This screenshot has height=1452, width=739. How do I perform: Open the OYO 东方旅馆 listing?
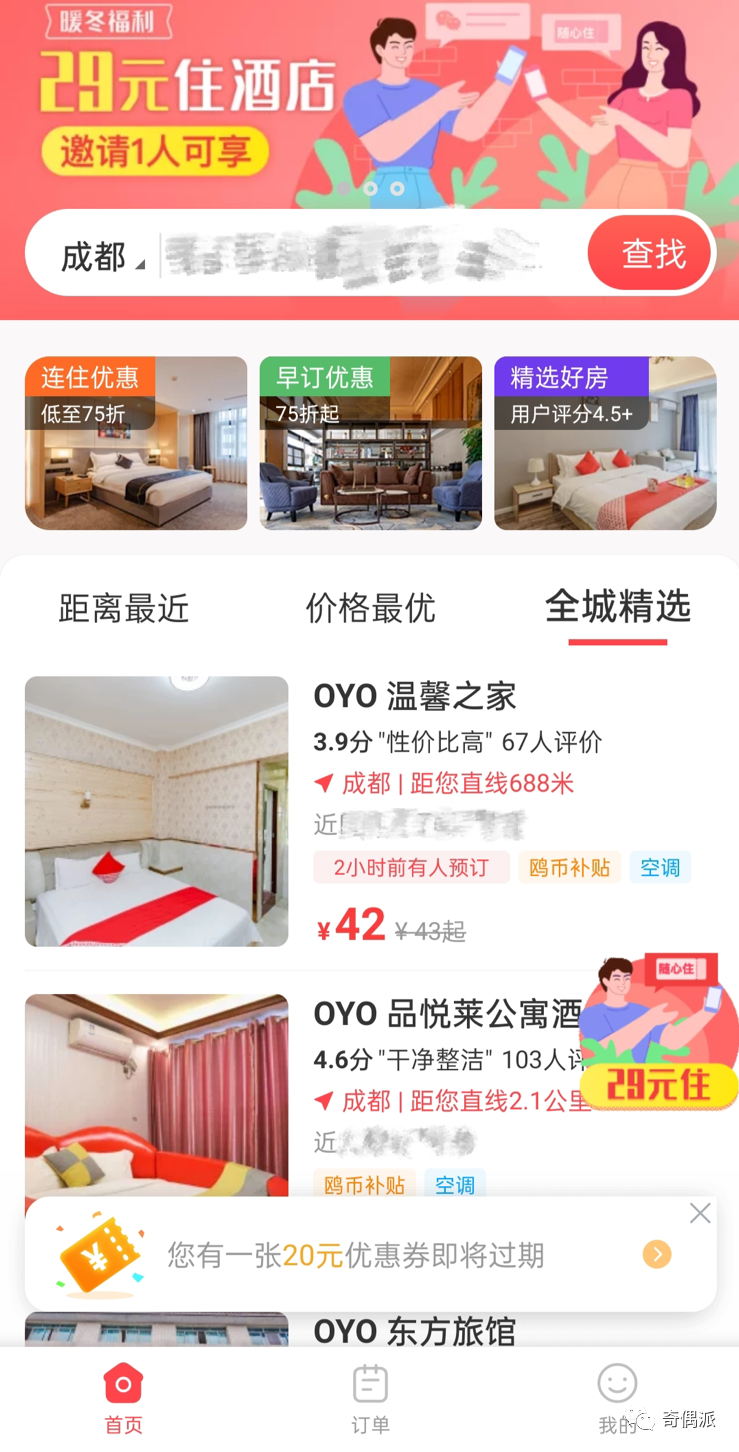[x=414, y=1330]
